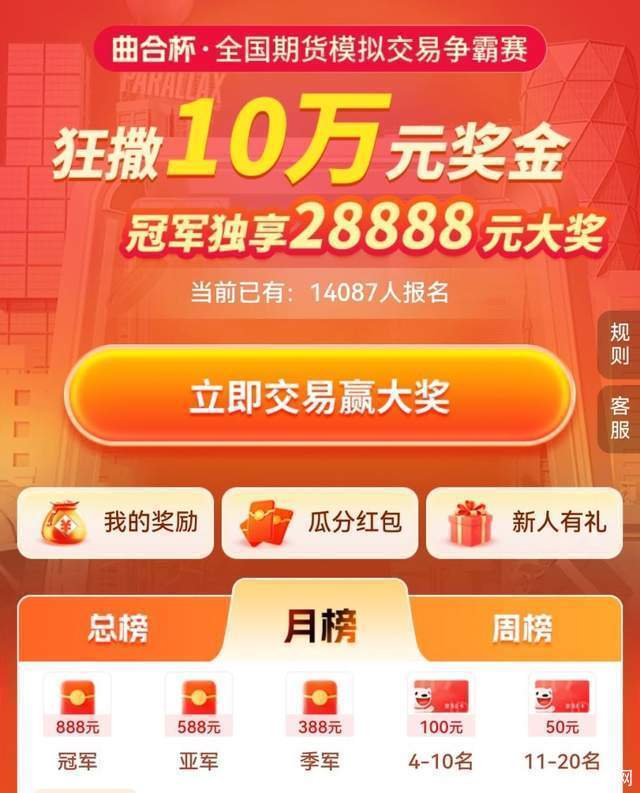Contact 客服 from the side button
640x793 pixels.
pyautogui.click(x=620, y=417)
